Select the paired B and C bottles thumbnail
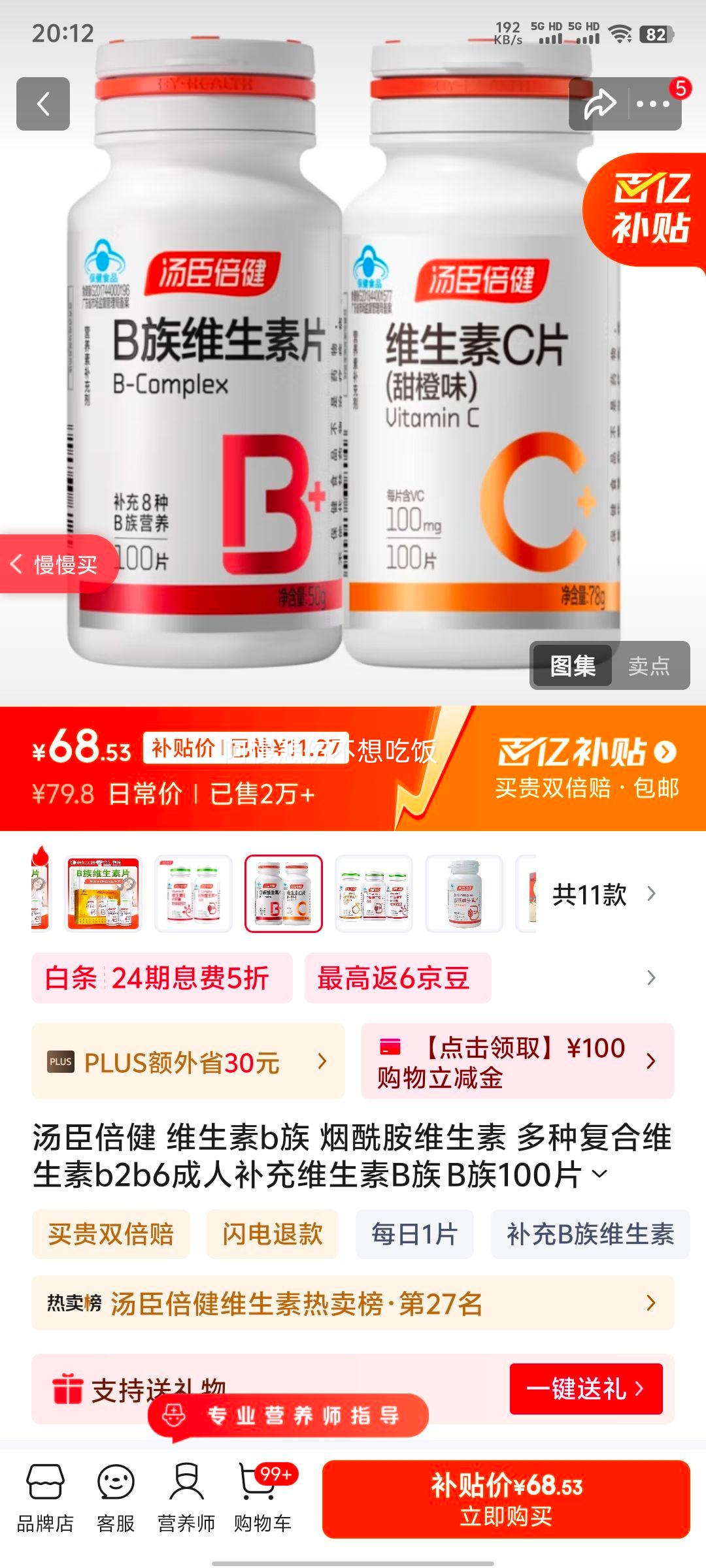The image size is (706, 1568). tap(285, 894)
